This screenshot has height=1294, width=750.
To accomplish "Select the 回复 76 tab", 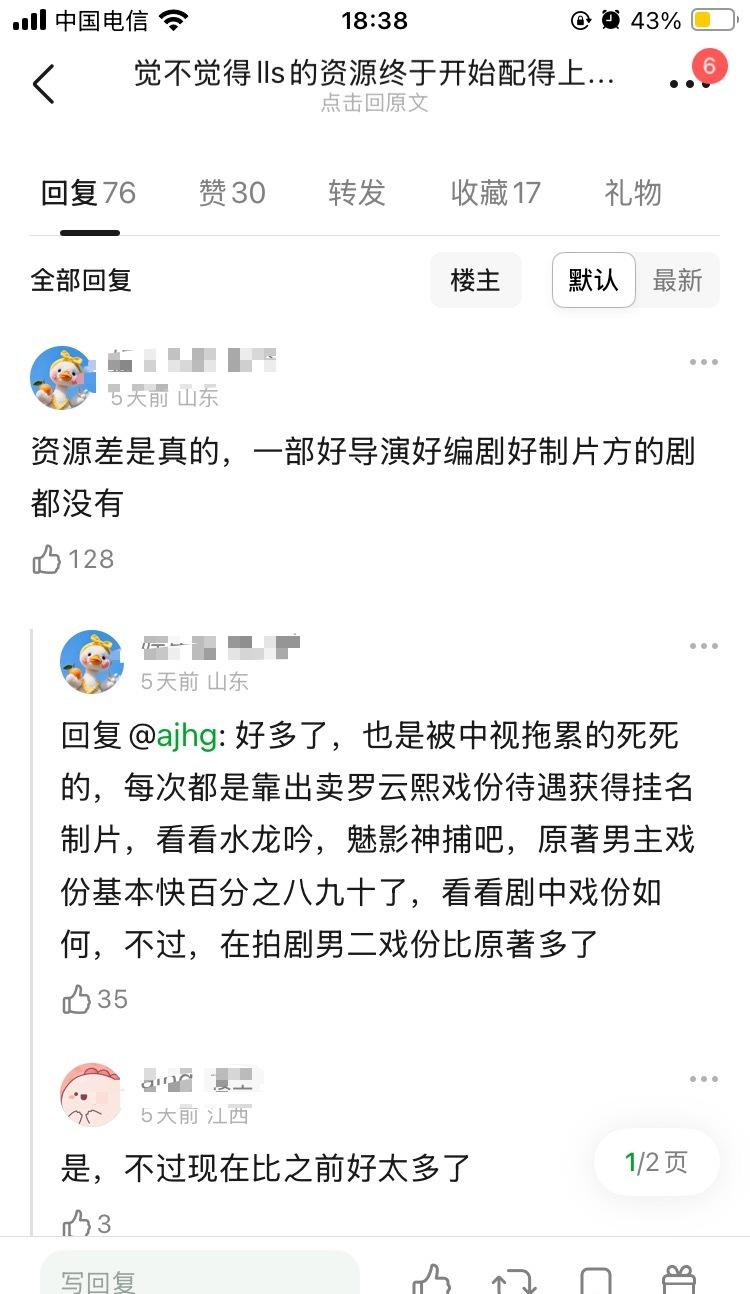I will click(x=88, y=193).
